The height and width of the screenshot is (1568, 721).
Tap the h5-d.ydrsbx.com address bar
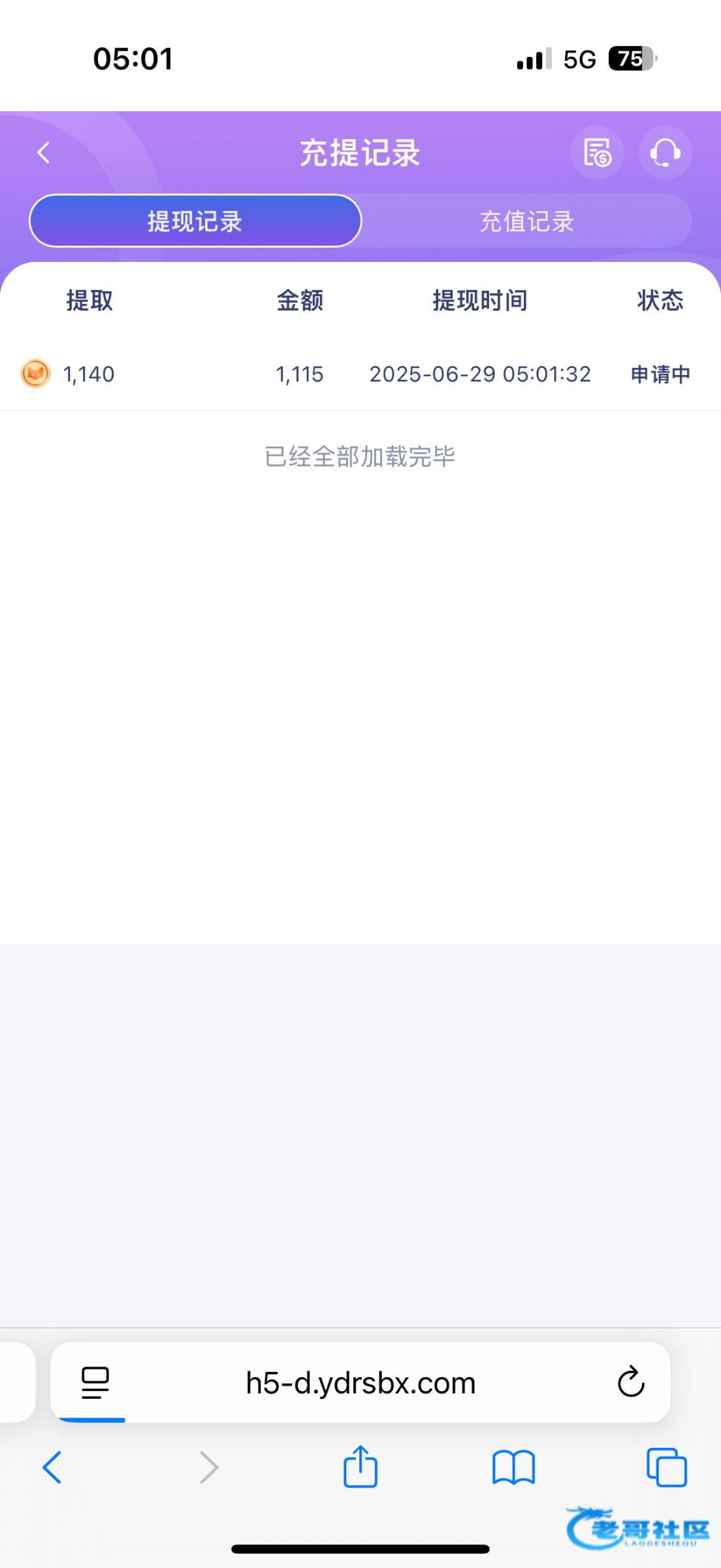[x=360, y=1382]
